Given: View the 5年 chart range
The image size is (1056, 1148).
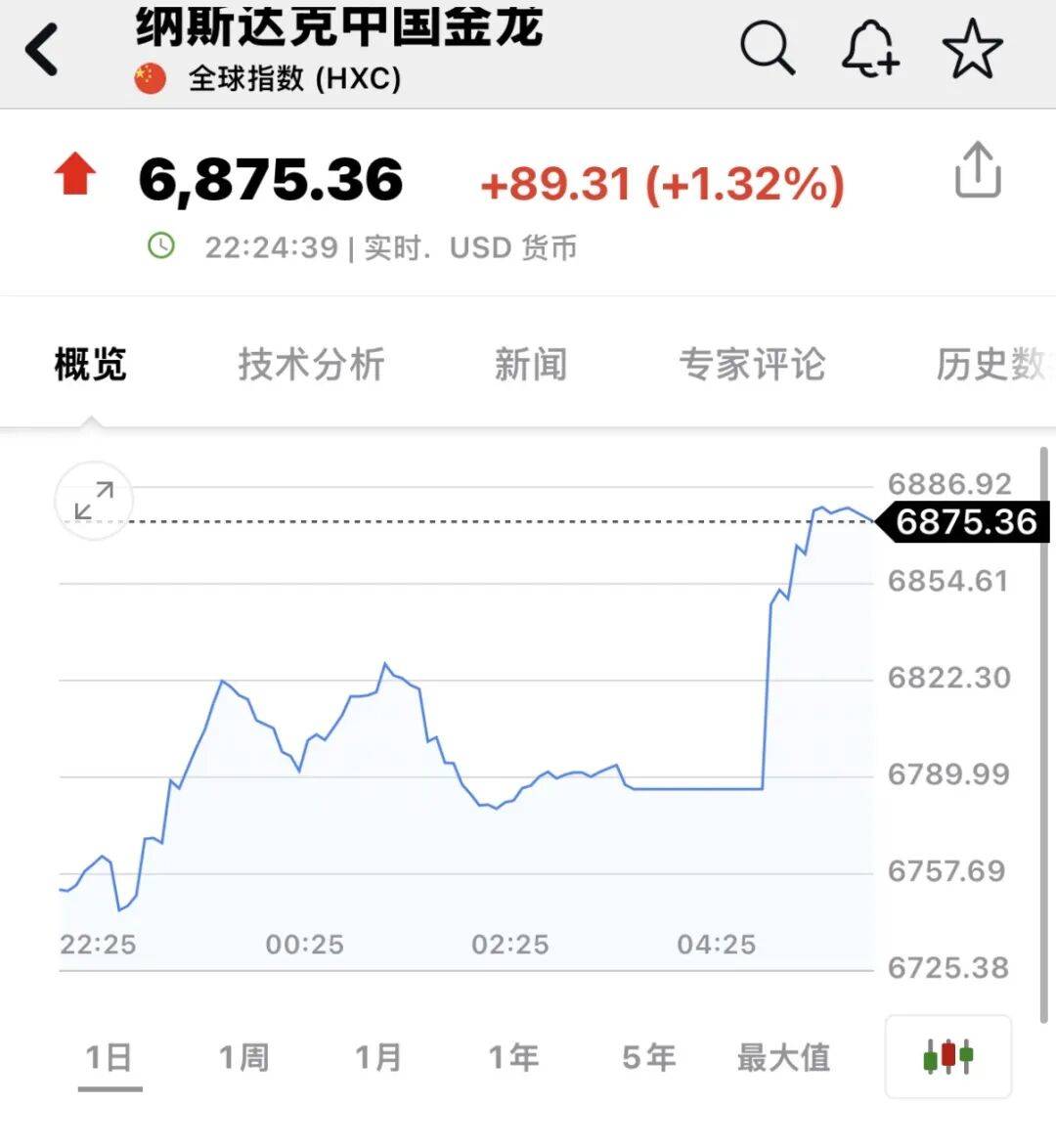Looking at the screenshot, I should point(648,1057).
